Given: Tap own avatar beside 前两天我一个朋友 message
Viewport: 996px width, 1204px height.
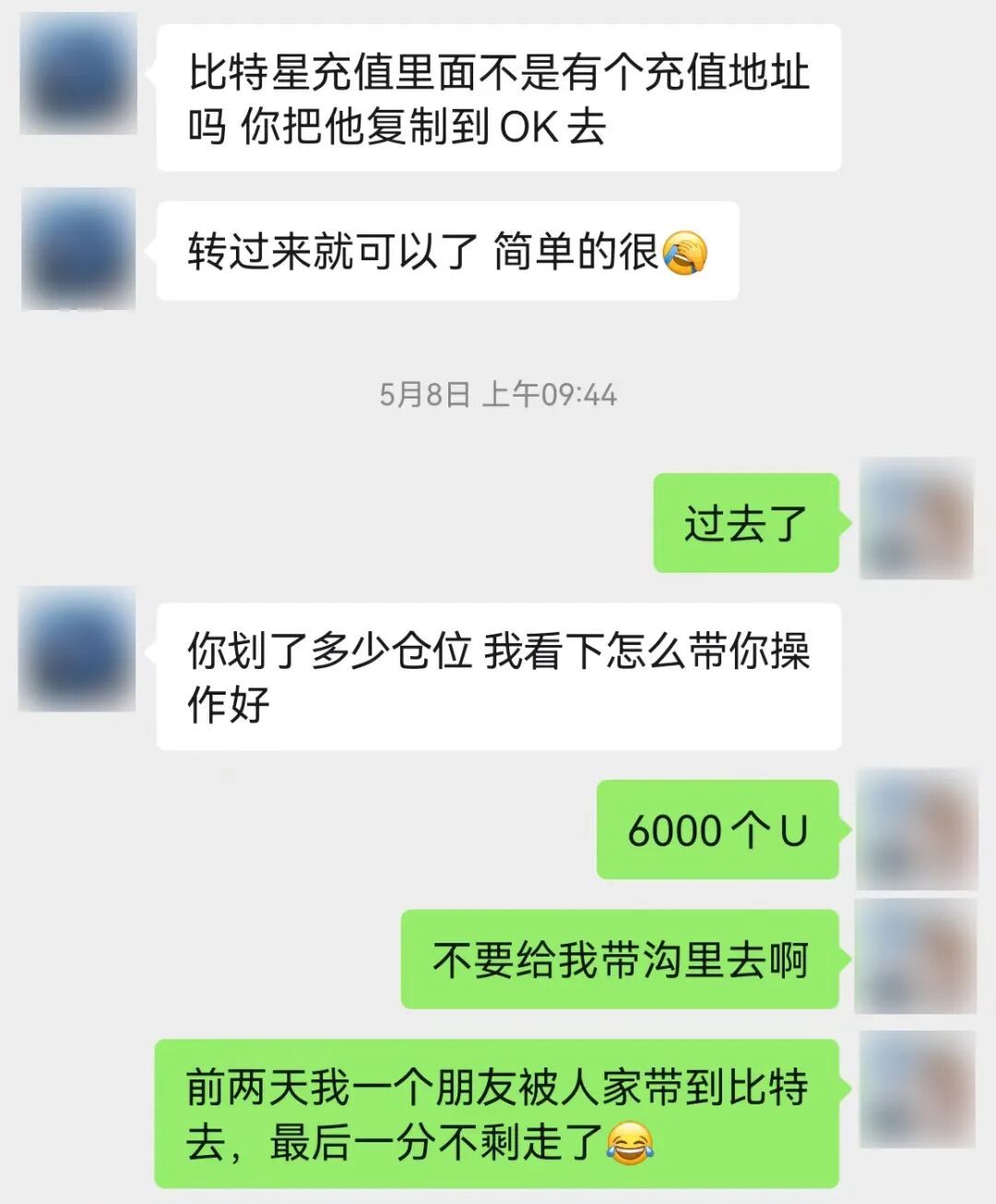Looking at the screenshot, I should 918,1090.
